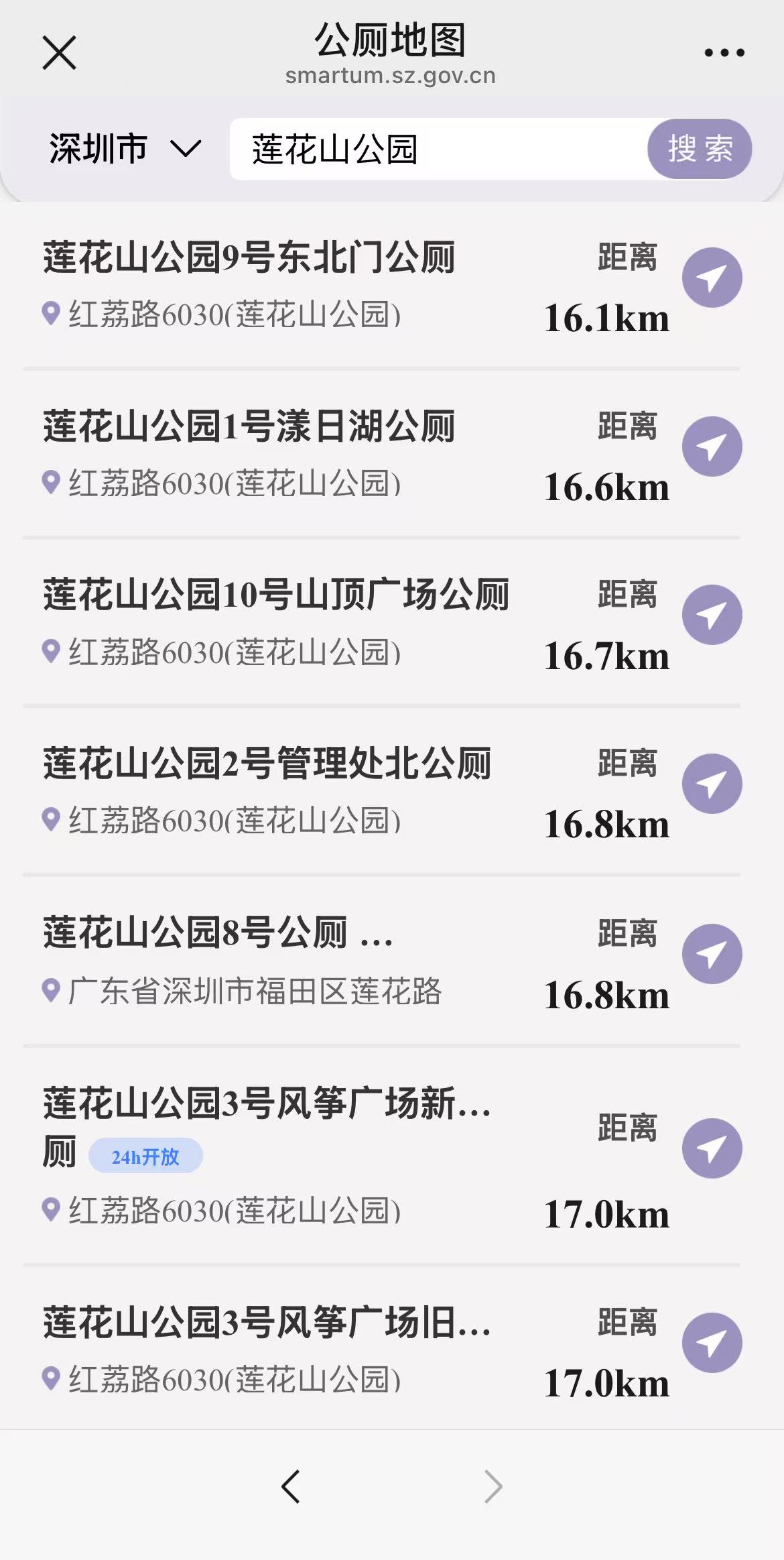Viewport: 784px width, 1560px height.
Task: Open the 莲花山公园9号东北门公厕 result
Action: click(249, 258)
